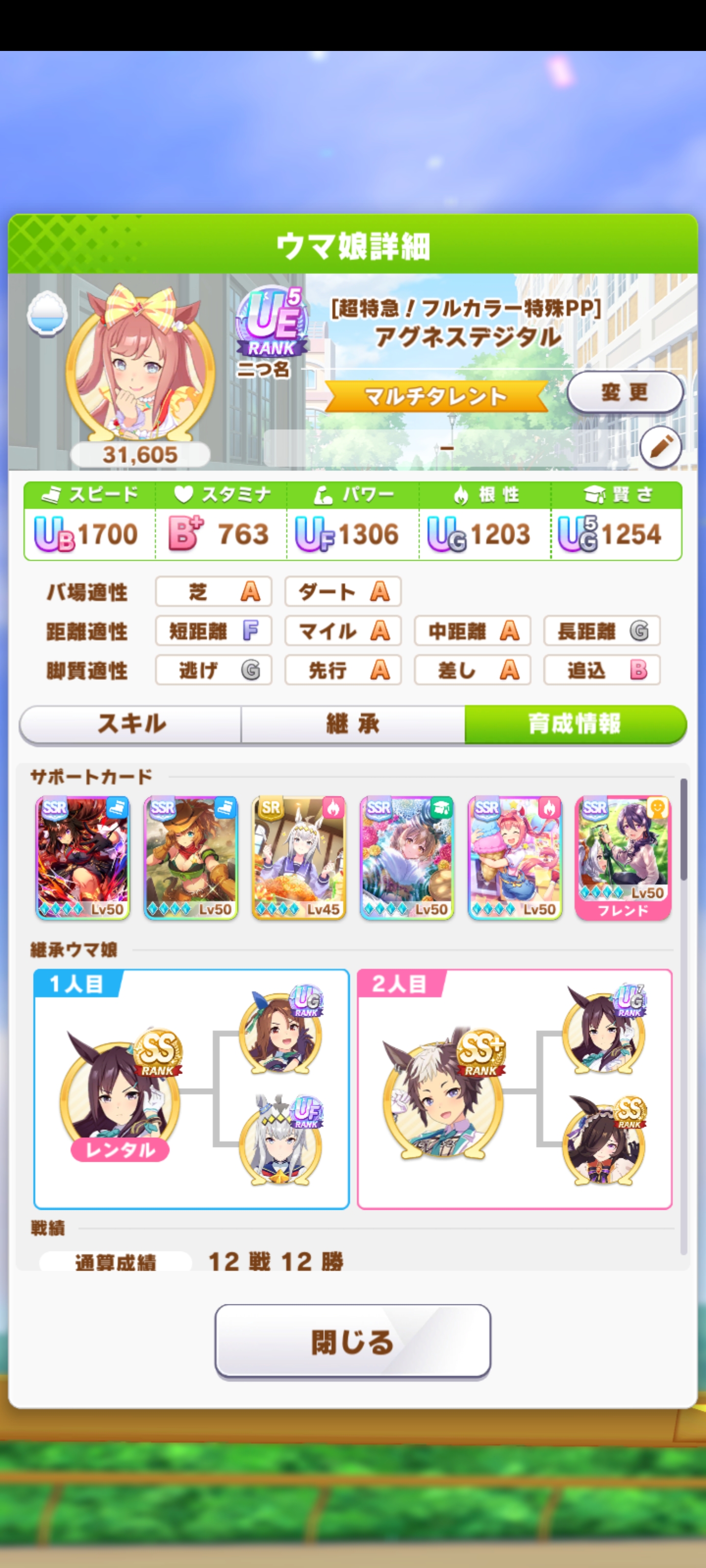Open the second SSR speed support card

coord(191,857)
